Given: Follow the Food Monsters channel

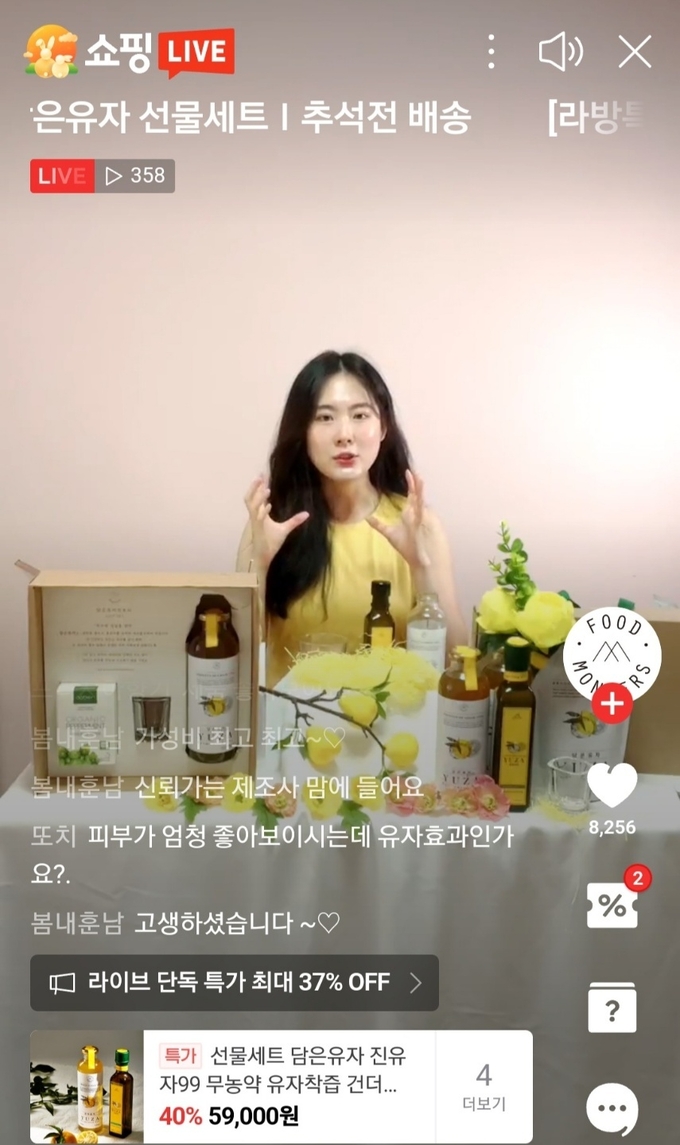Looking at the screenshot, I should pyautogui.click(x=612, y=704).
